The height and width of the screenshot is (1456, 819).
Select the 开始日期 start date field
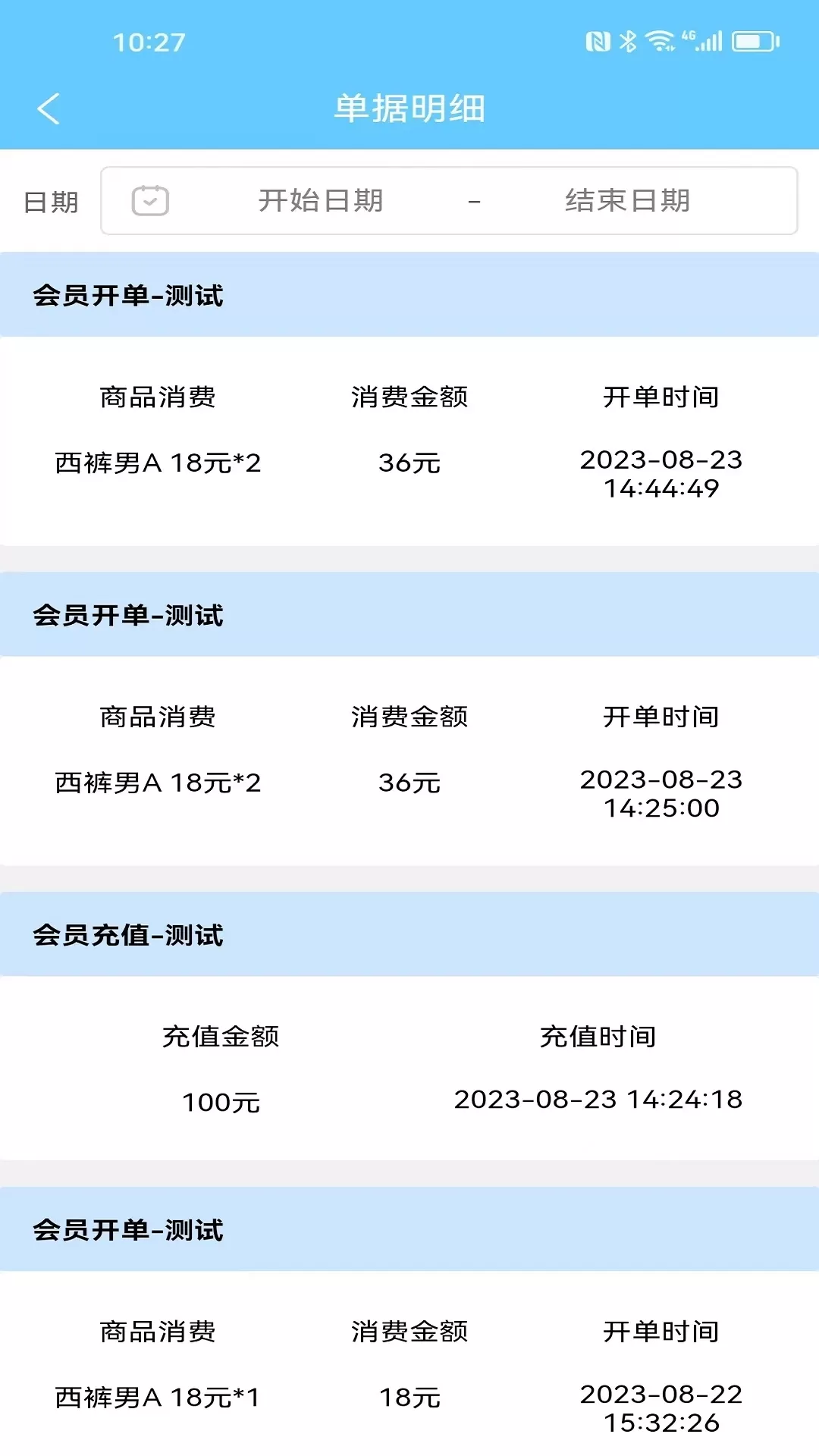321,201
